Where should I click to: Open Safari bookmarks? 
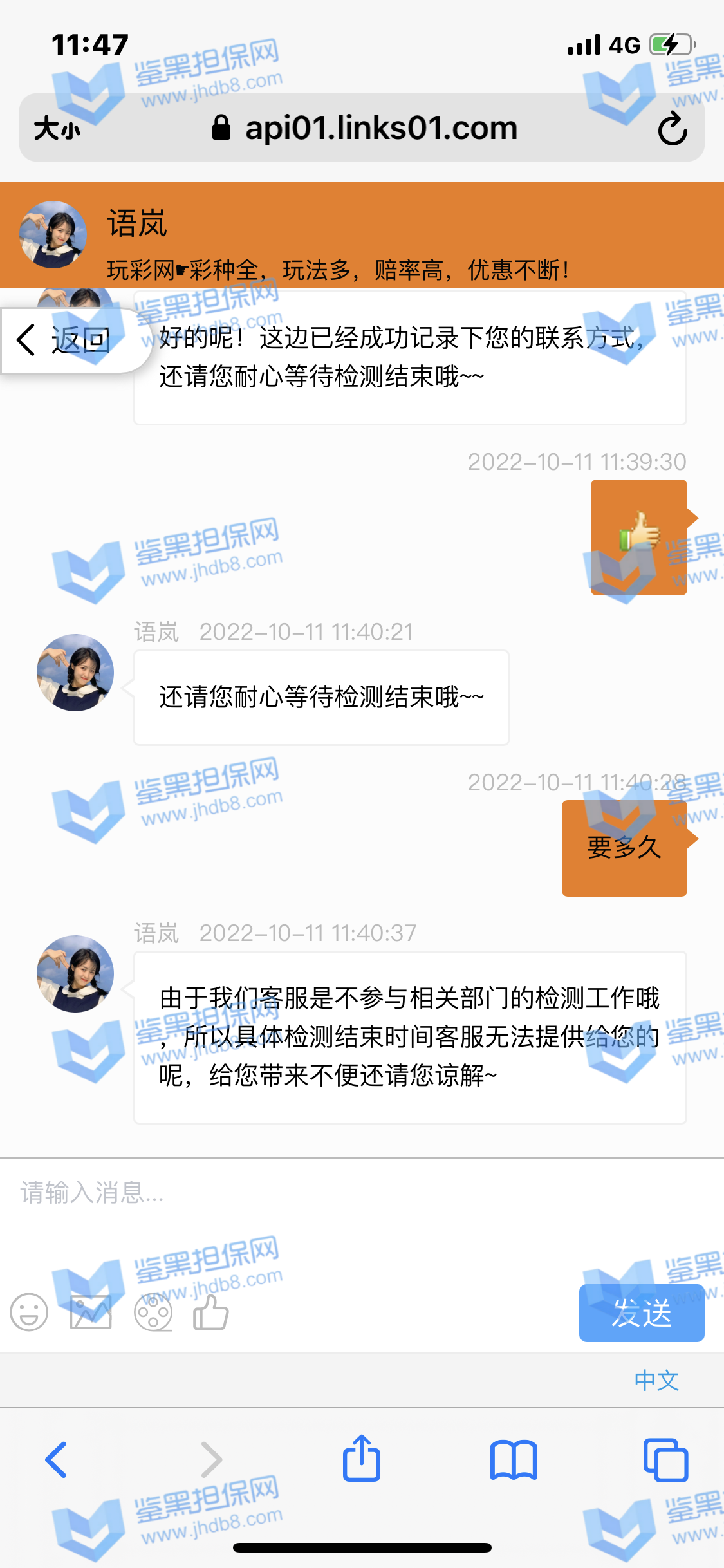tap(513, 1459)
